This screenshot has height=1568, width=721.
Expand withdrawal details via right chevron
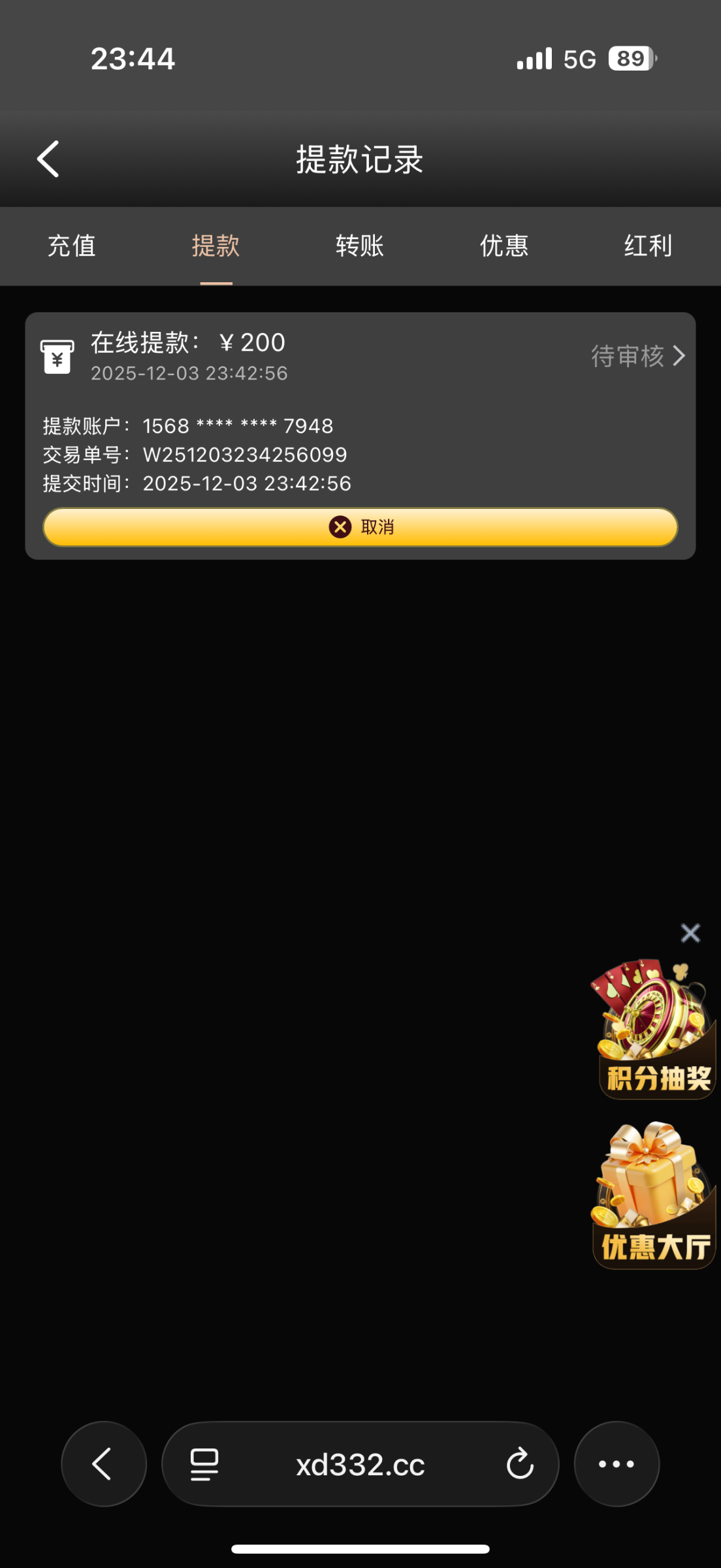pyautogui.click(x=679, y=356)
